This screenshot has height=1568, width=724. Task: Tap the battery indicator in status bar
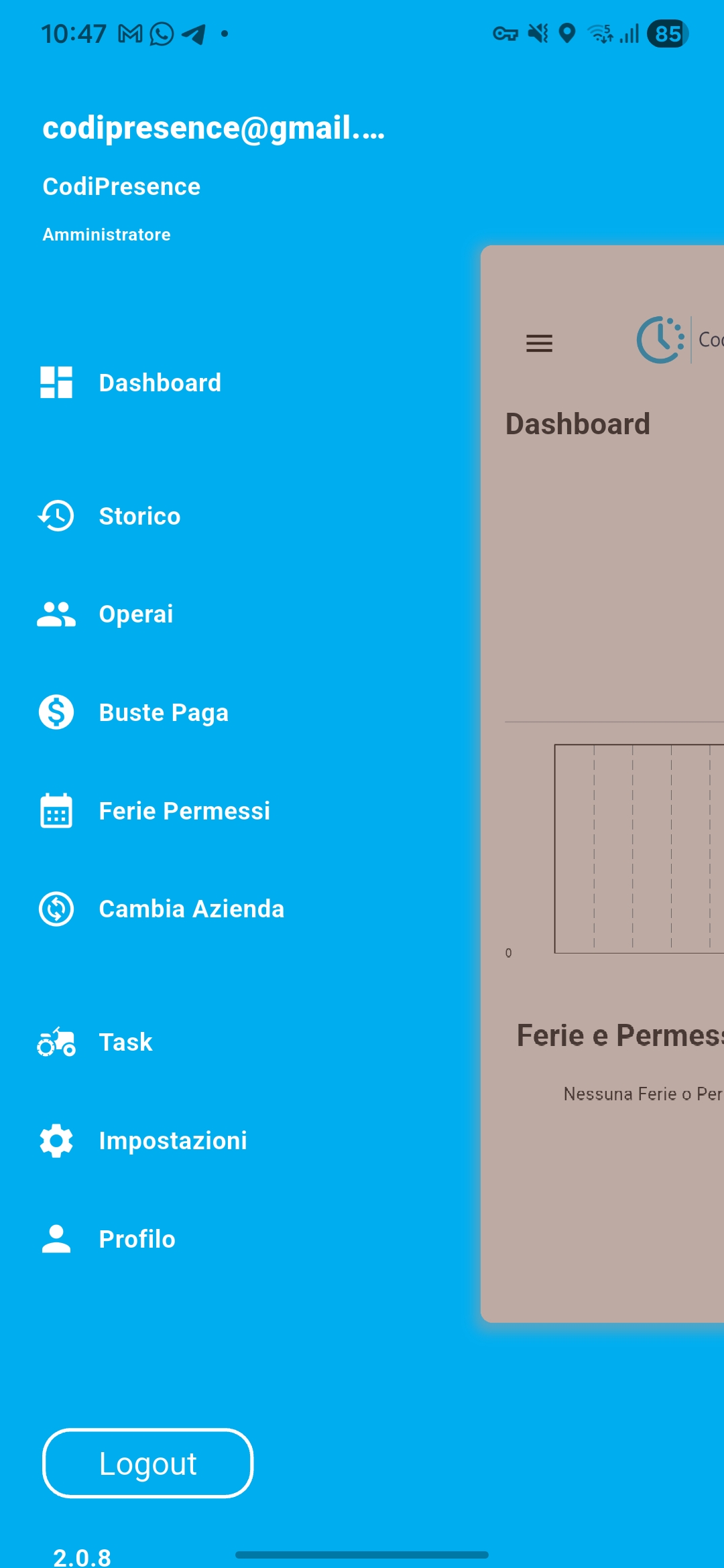(x=666, y=31)
